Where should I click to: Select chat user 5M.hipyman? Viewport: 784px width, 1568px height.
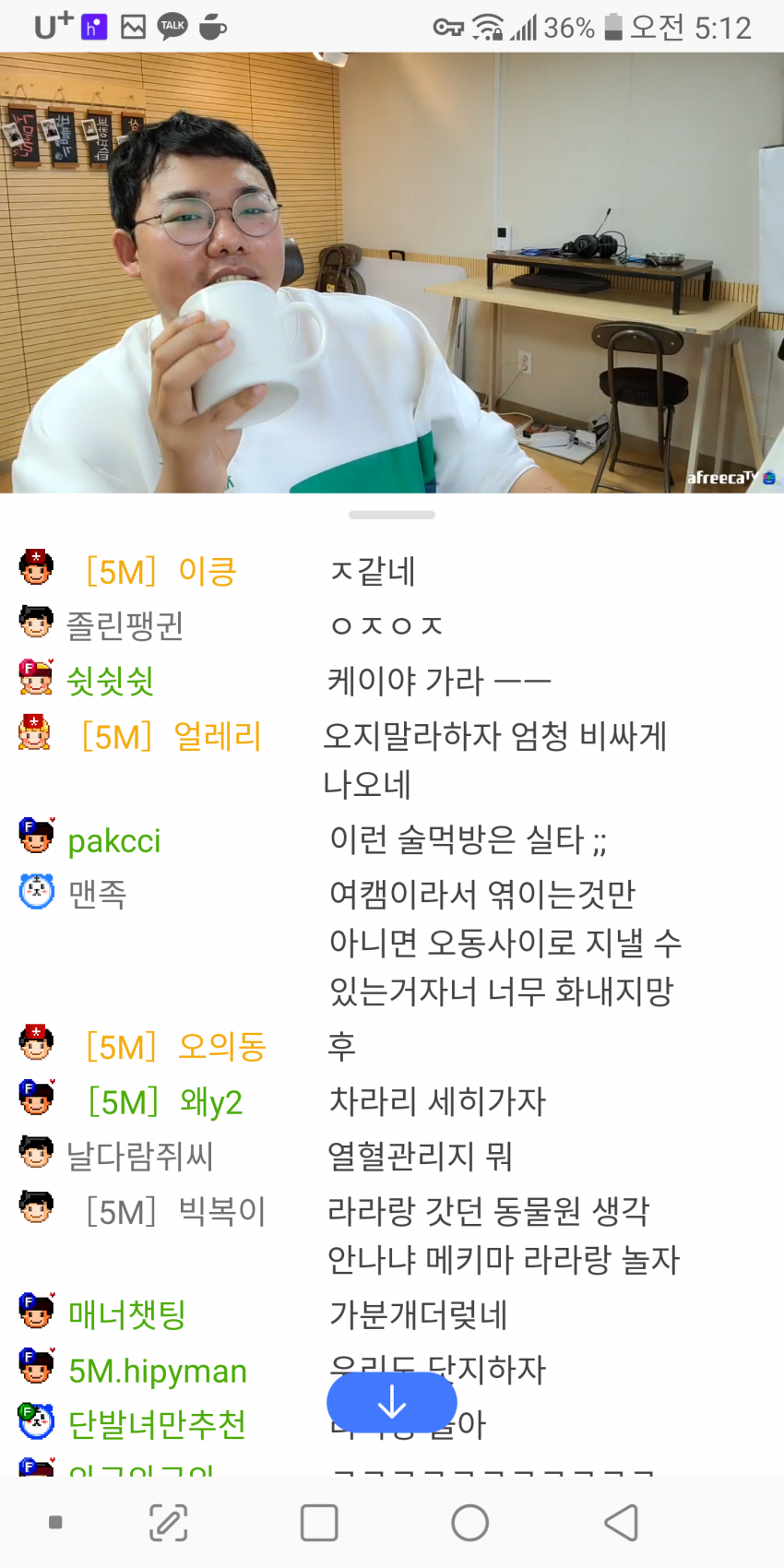(158, 1371)
